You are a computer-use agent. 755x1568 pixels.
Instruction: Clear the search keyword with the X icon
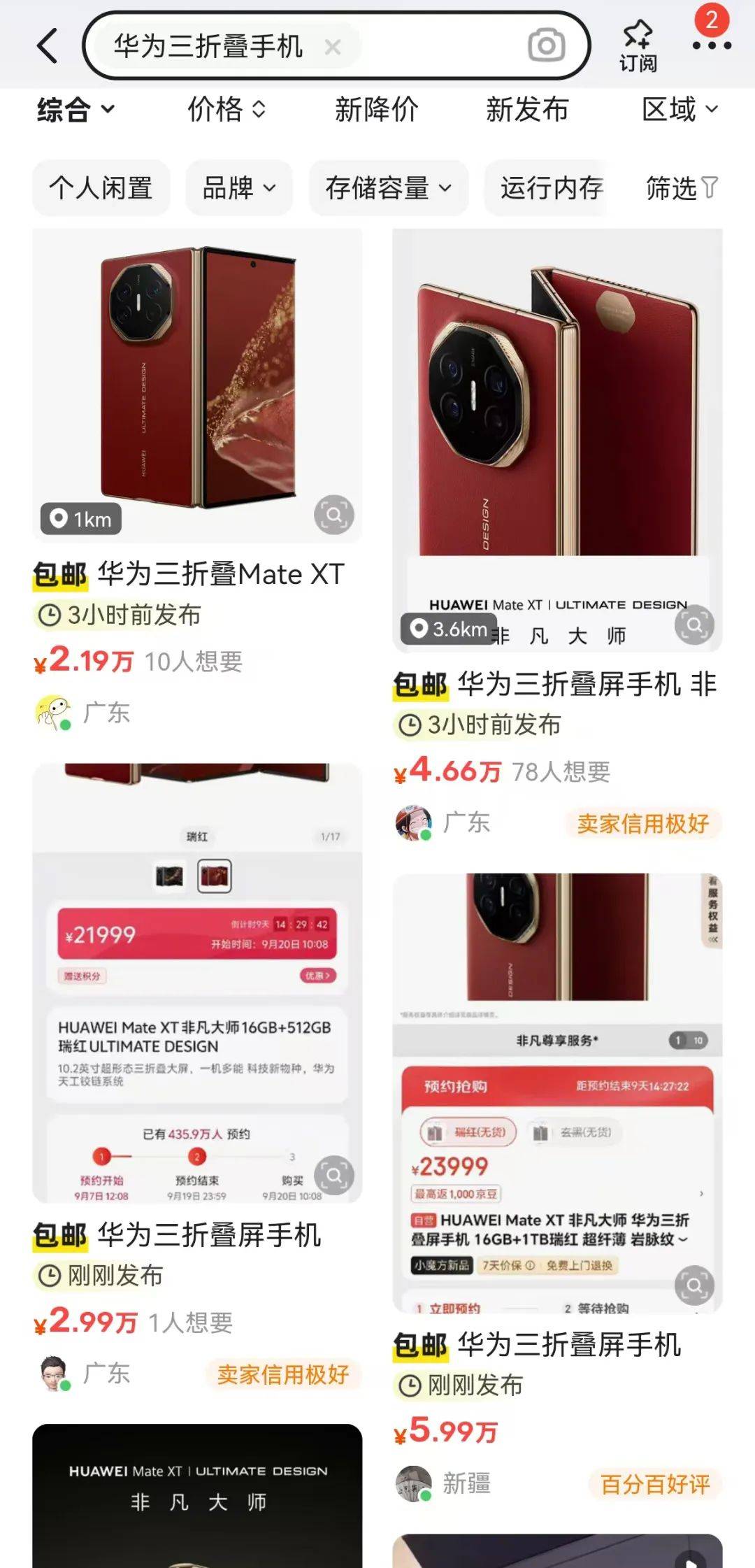tap(331, 48)
